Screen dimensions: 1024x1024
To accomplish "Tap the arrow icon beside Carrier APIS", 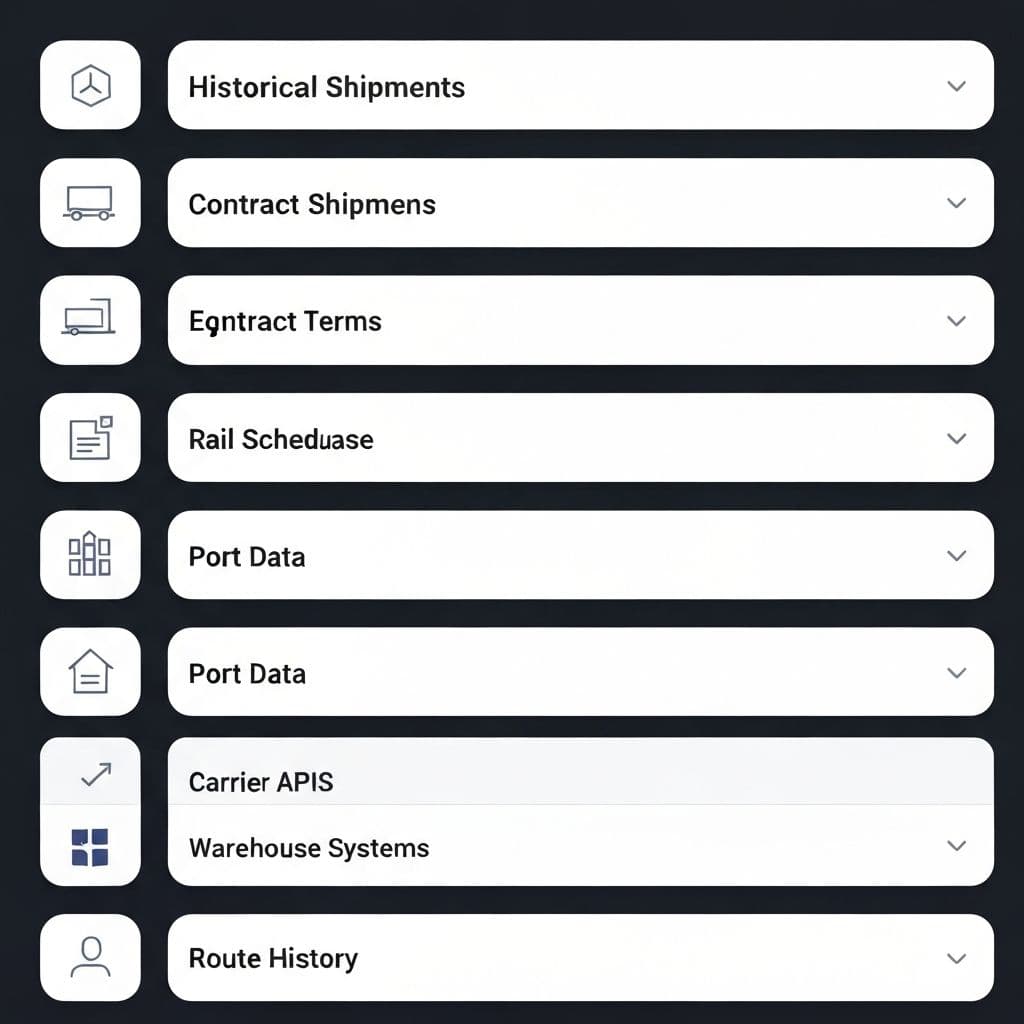I will pos(95,773).
